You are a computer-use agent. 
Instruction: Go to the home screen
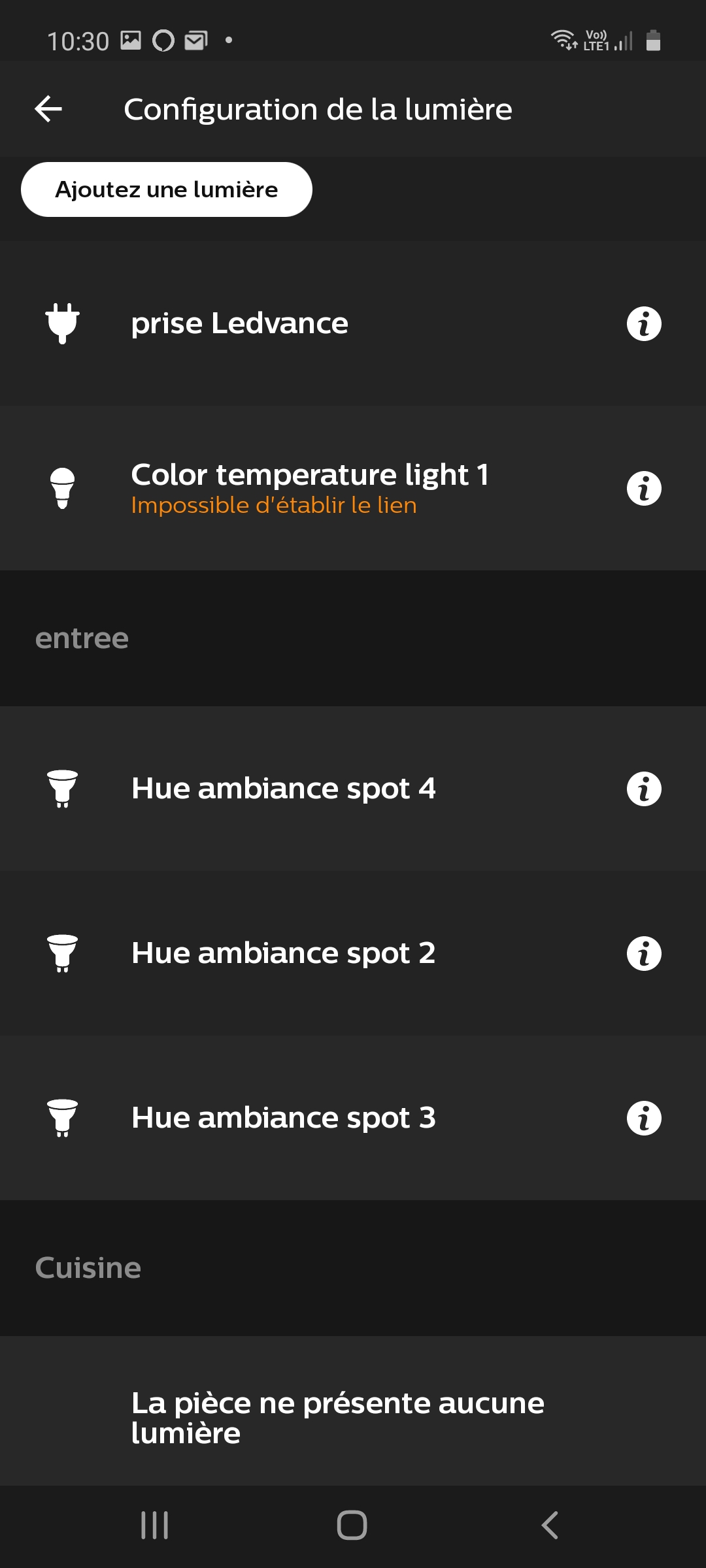352,1526
